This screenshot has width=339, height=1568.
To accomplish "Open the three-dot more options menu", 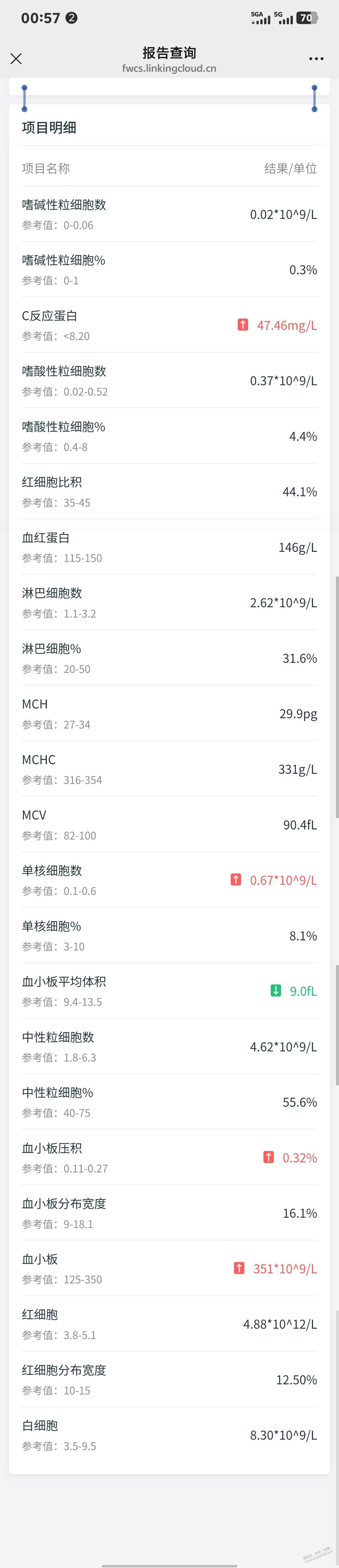I will [x=316, y=59].
